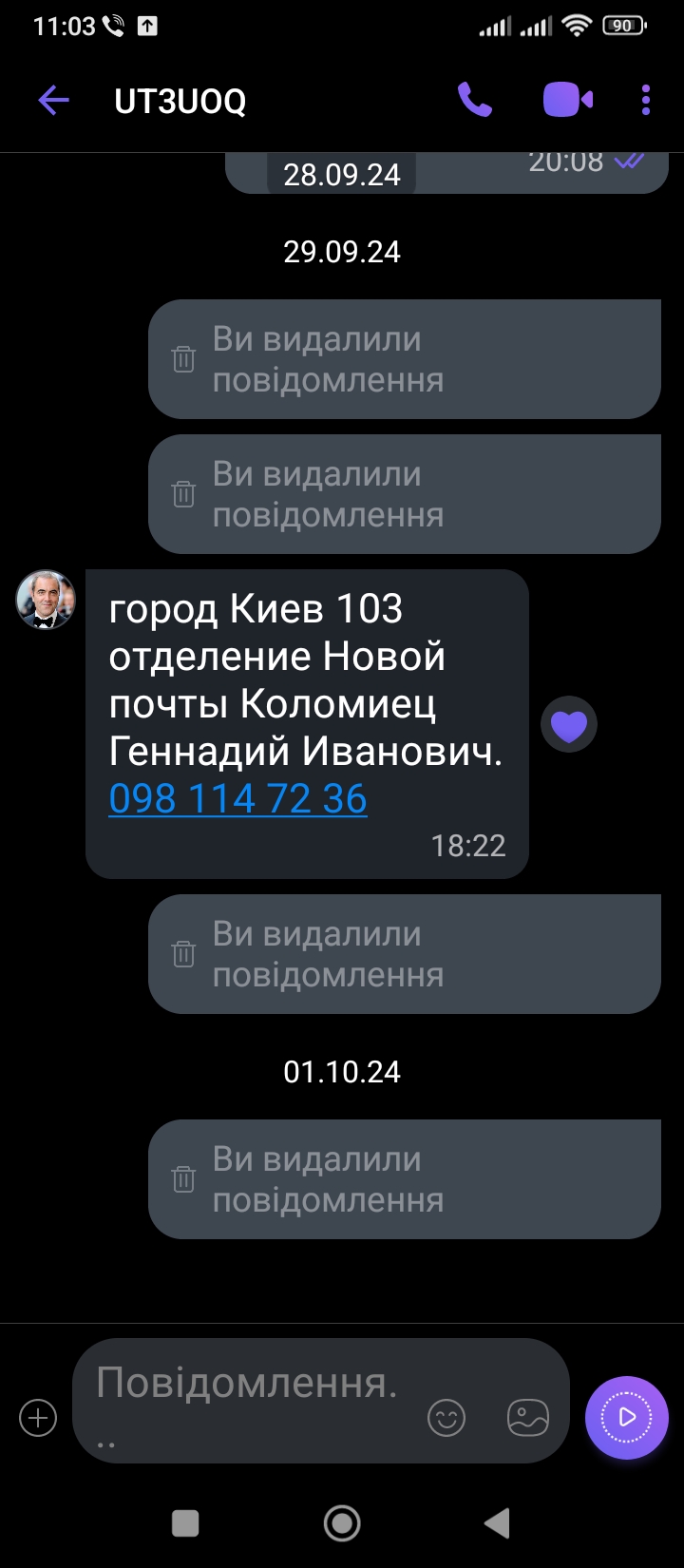Start a voice call with UT3UOQ
684x1568 pixels.
474,100
